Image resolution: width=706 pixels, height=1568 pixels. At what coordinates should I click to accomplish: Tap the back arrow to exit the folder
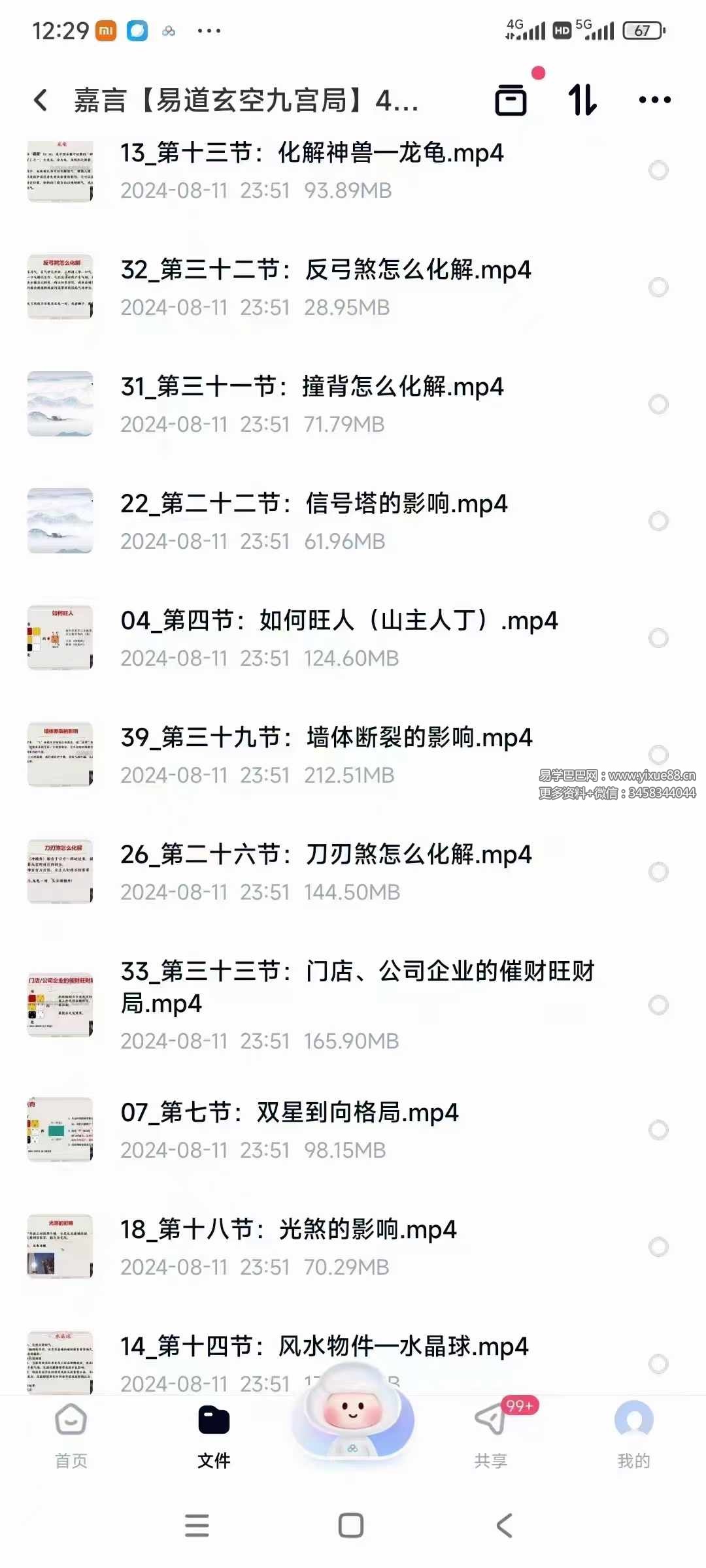pos(41,99)
